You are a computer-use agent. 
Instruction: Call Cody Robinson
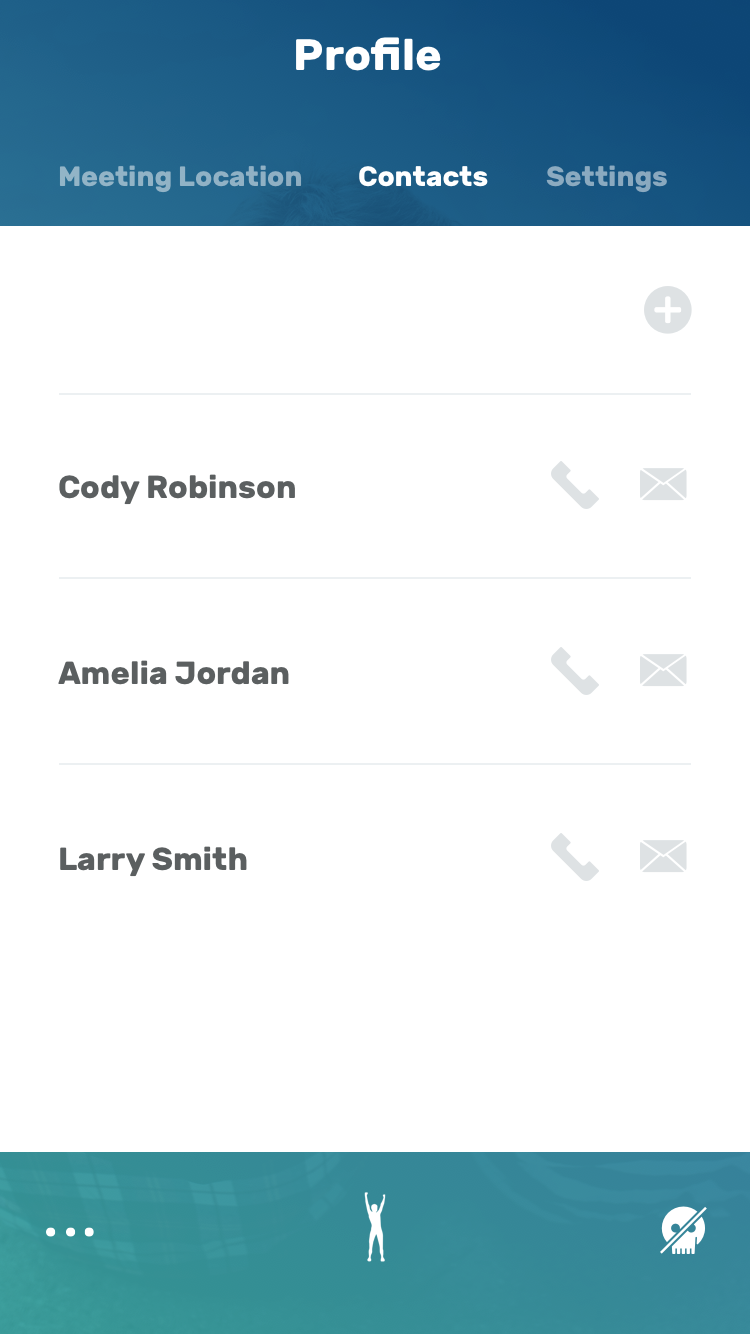575,485
